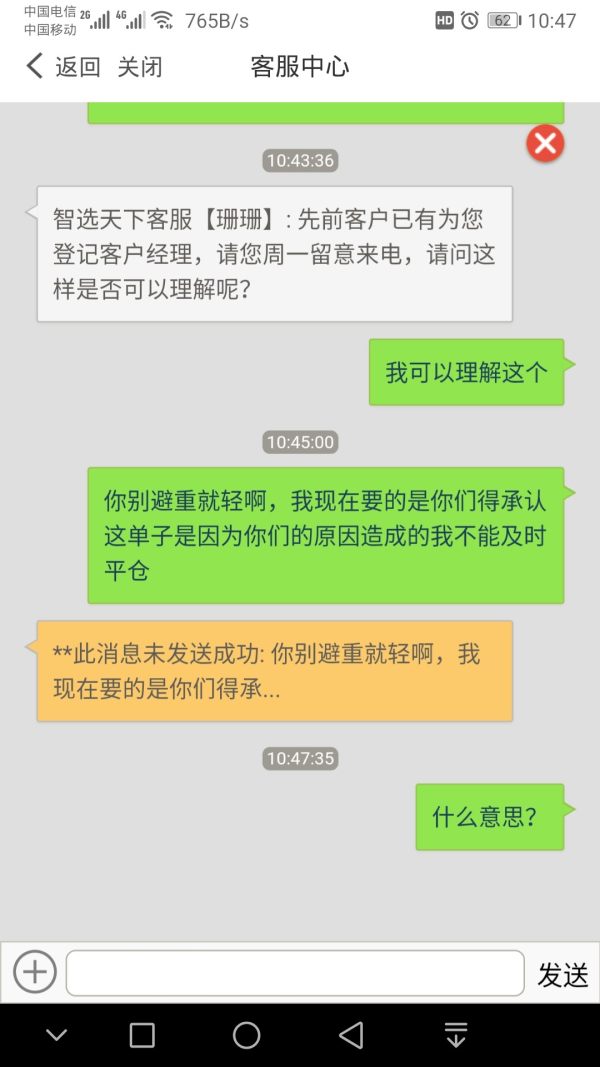The width and height of the screenshot is (600, 1067).
Task: Focus the message input field
Action: point(295,973)
